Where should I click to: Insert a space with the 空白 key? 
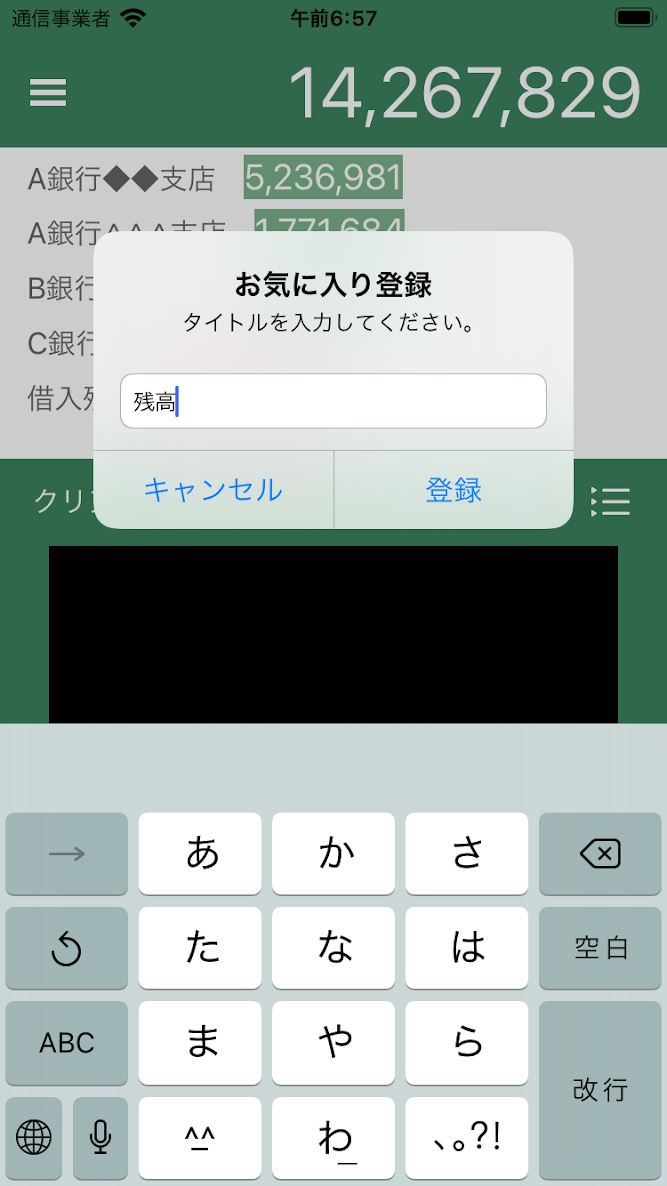point(600,948)
